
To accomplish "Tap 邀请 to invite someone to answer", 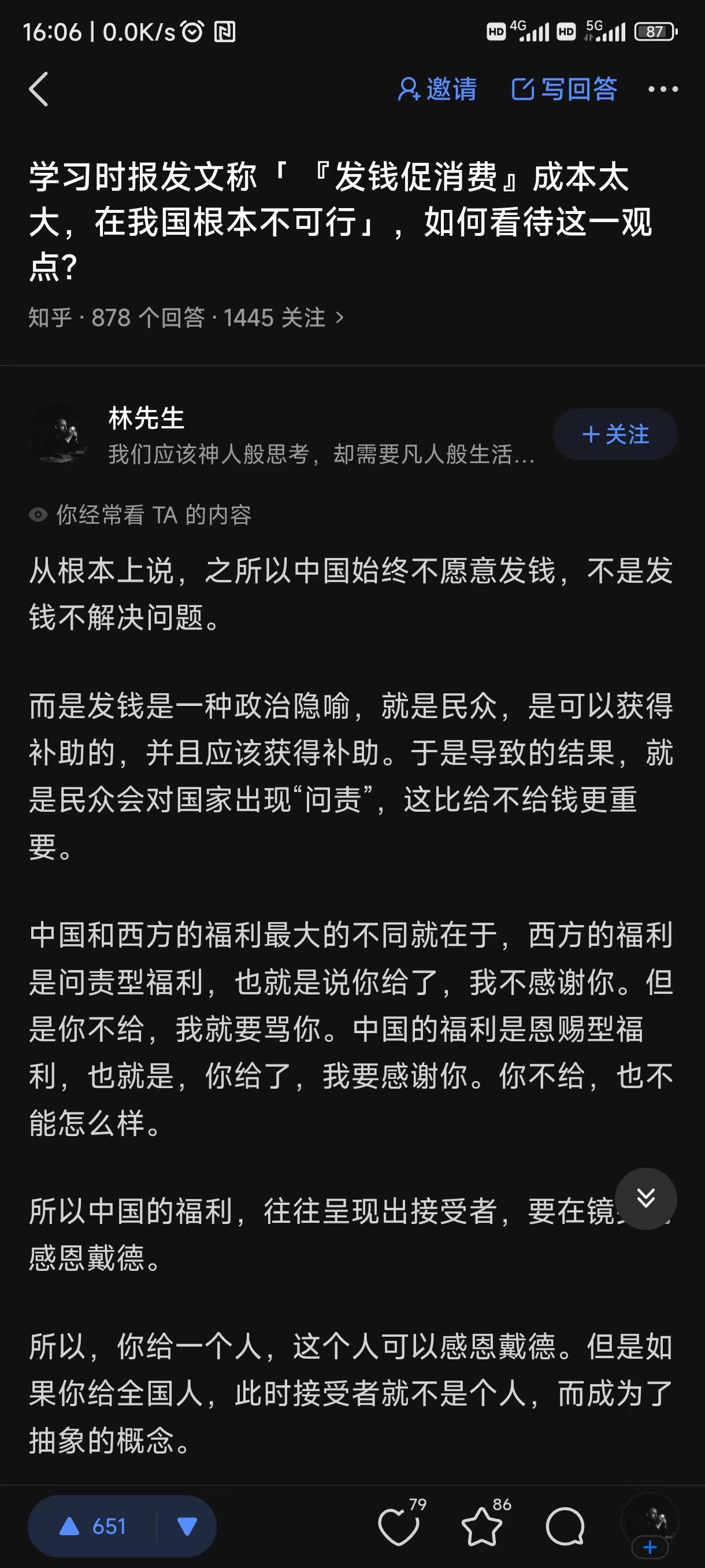I will point(437,90).
